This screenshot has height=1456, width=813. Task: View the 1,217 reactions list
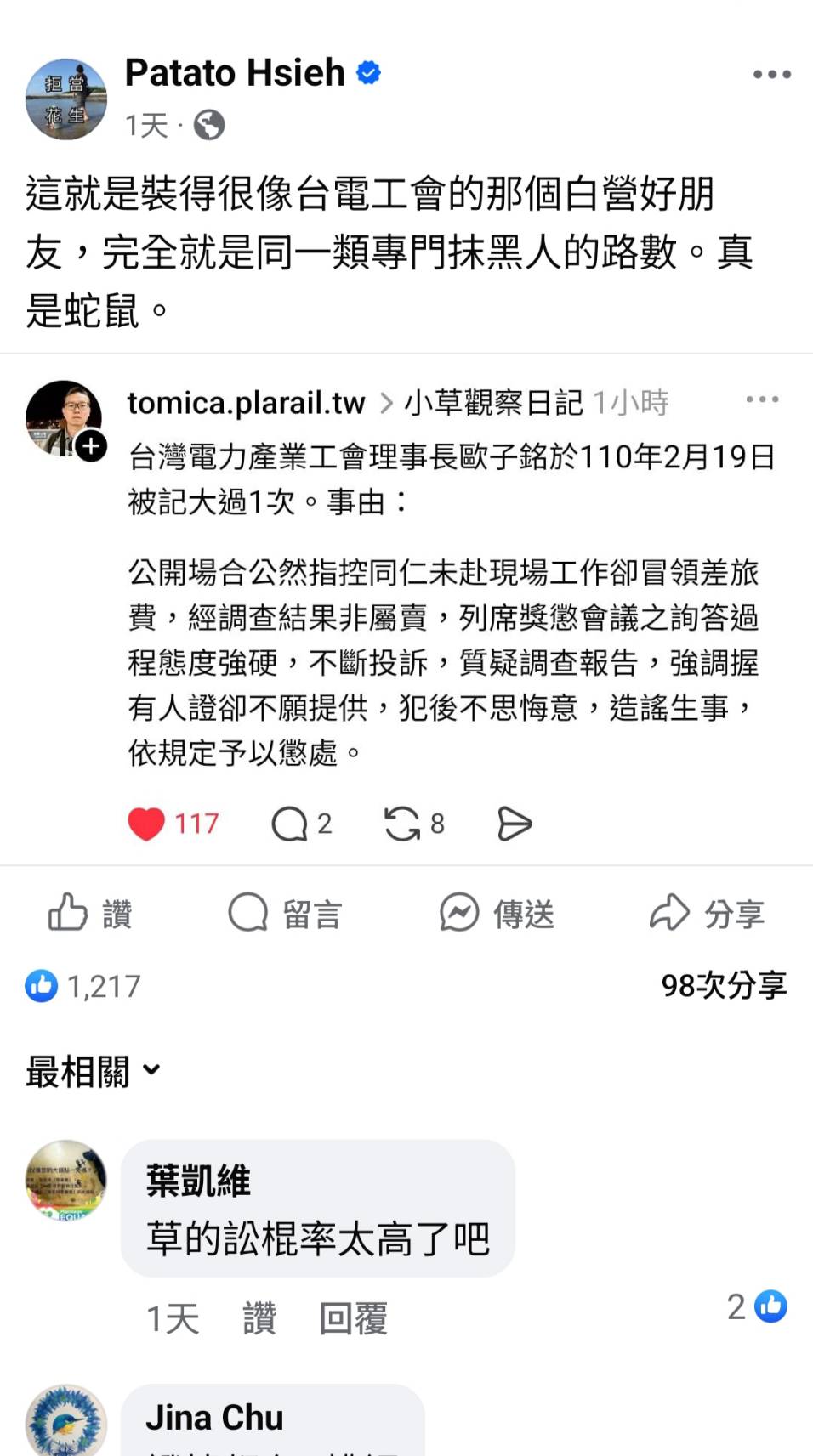point(83,986)
